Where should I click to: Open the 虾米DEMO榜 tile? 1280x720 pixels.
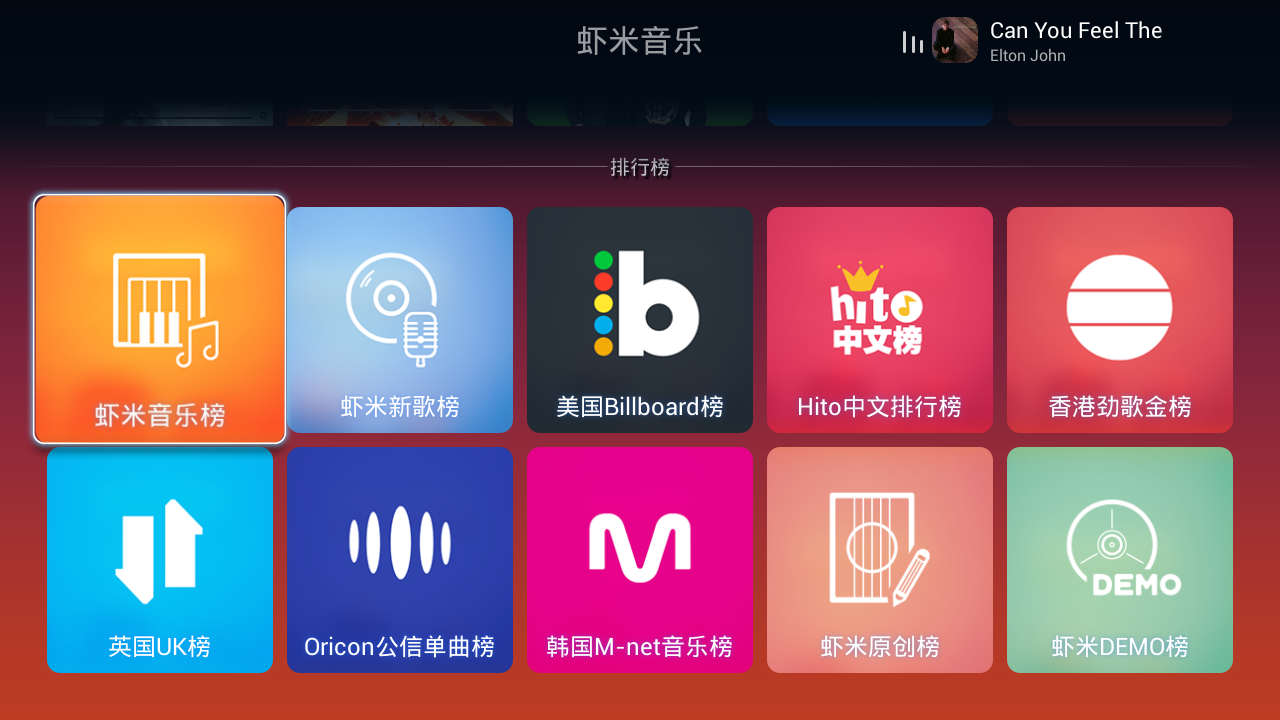click(x=1120, y=560)
